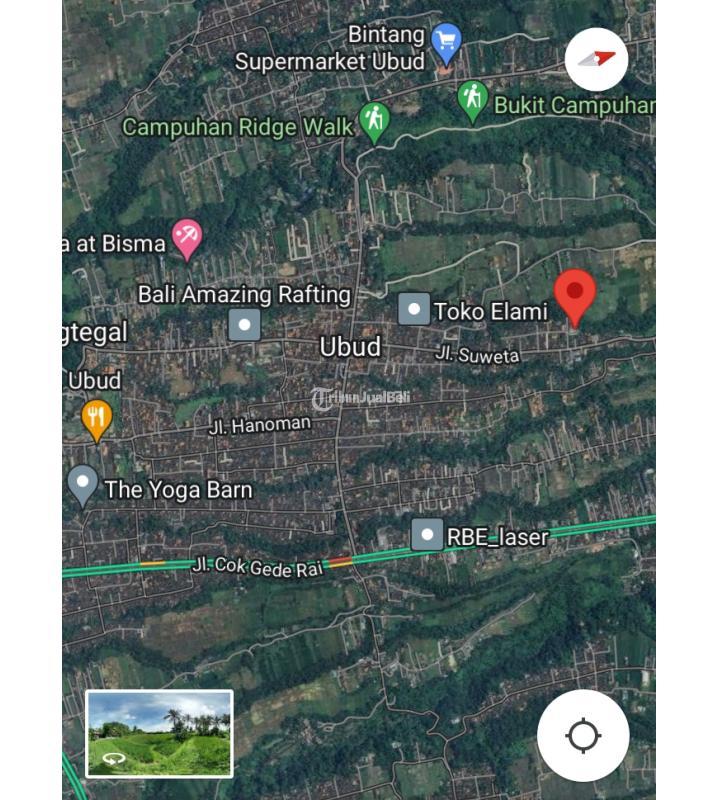This screenshot has height=800, width=720.
Task: Tap the orange restaurant pin
Action: click(96, 418)
